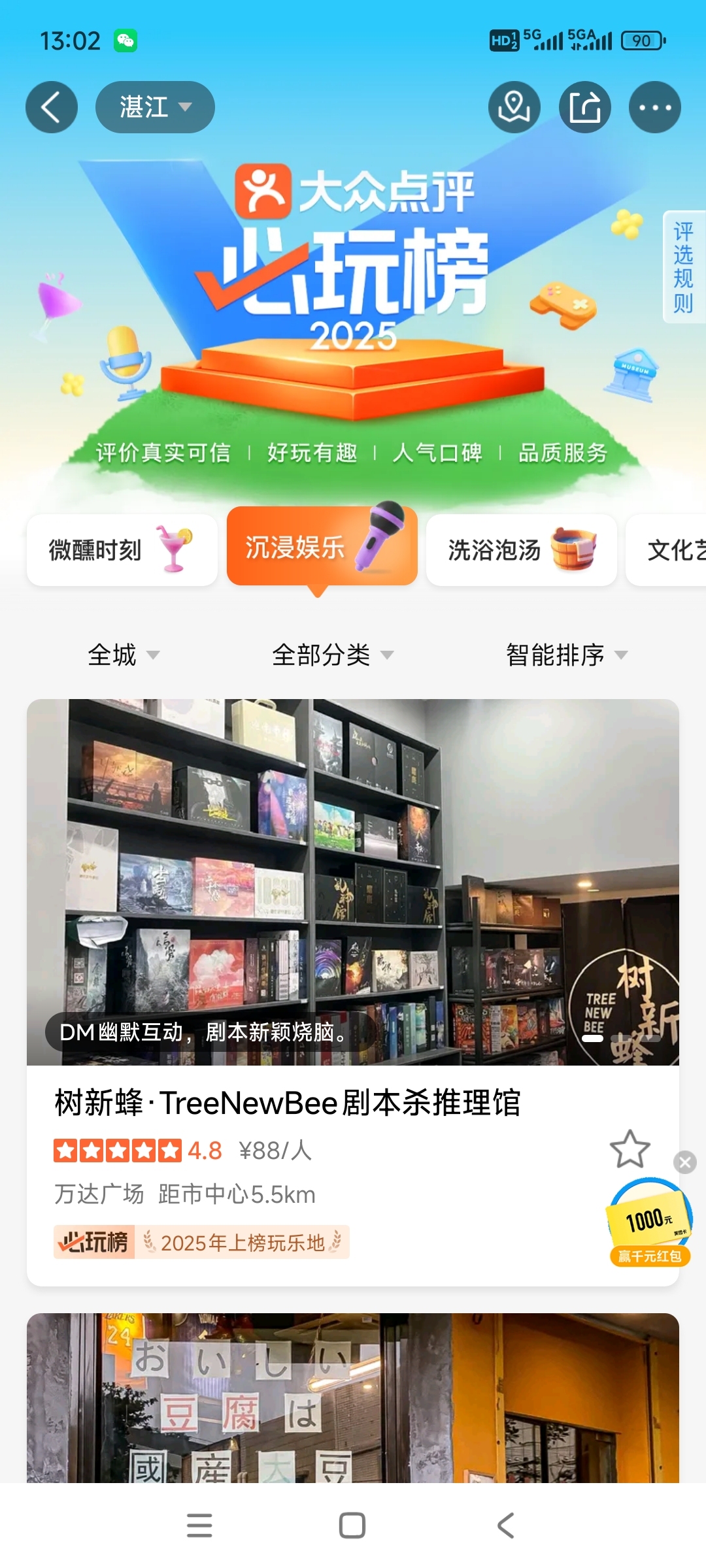Switch to the 微醺时刻 category
Screen dimensions: 706x1568
click(x=122, y=549)
